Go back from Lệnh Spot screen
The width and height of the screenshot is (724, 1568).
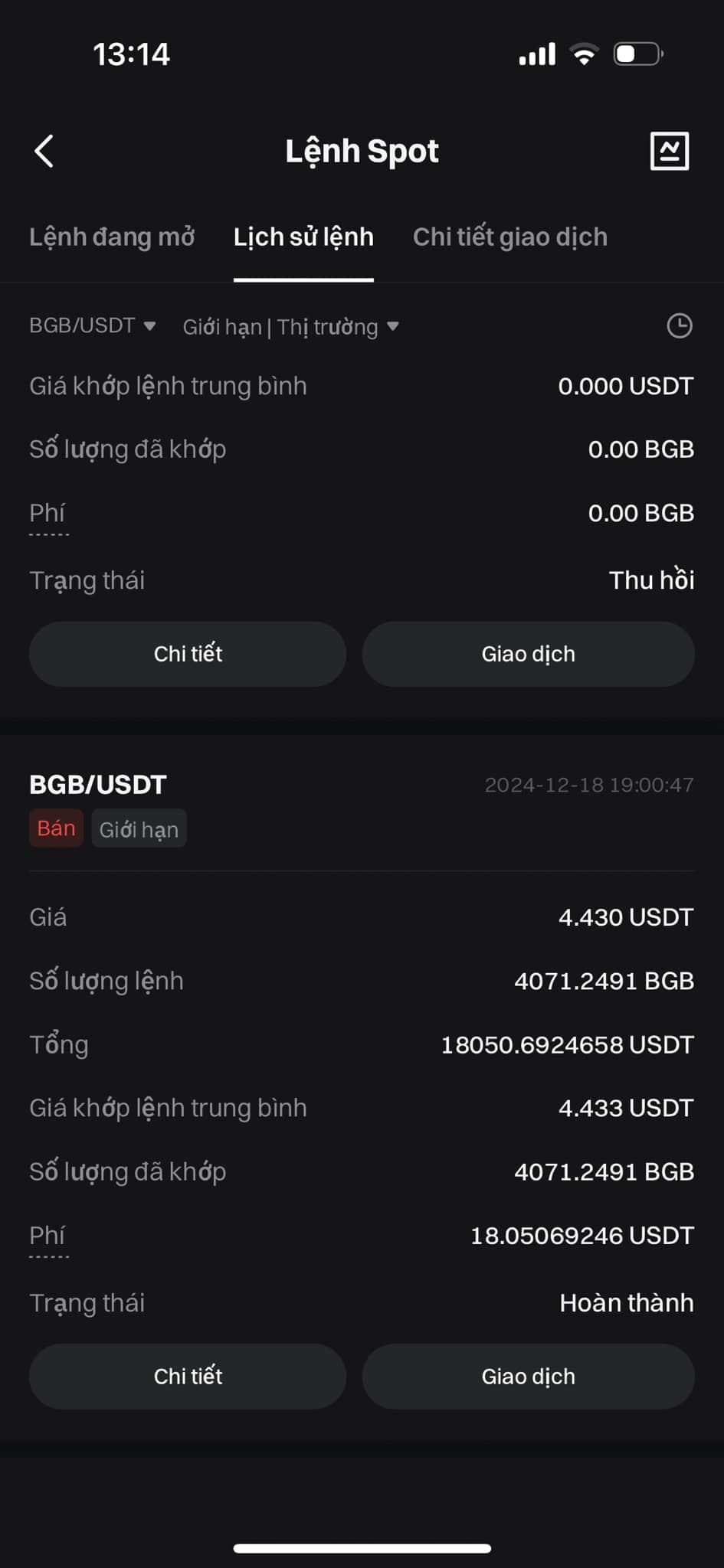tap(44, 151)
